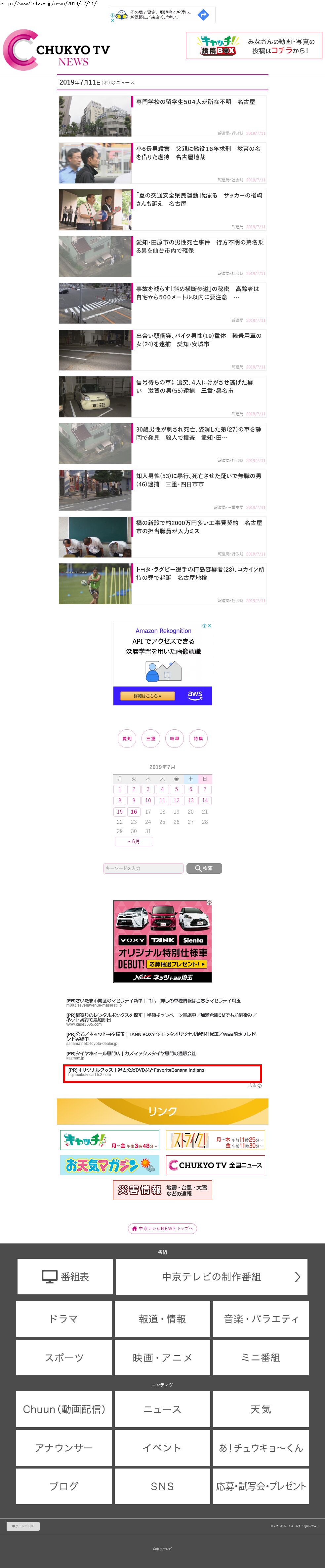This screenshot has width=325, height=1568.
Task: Open the 番組表 program guide
Action: 65,1277
